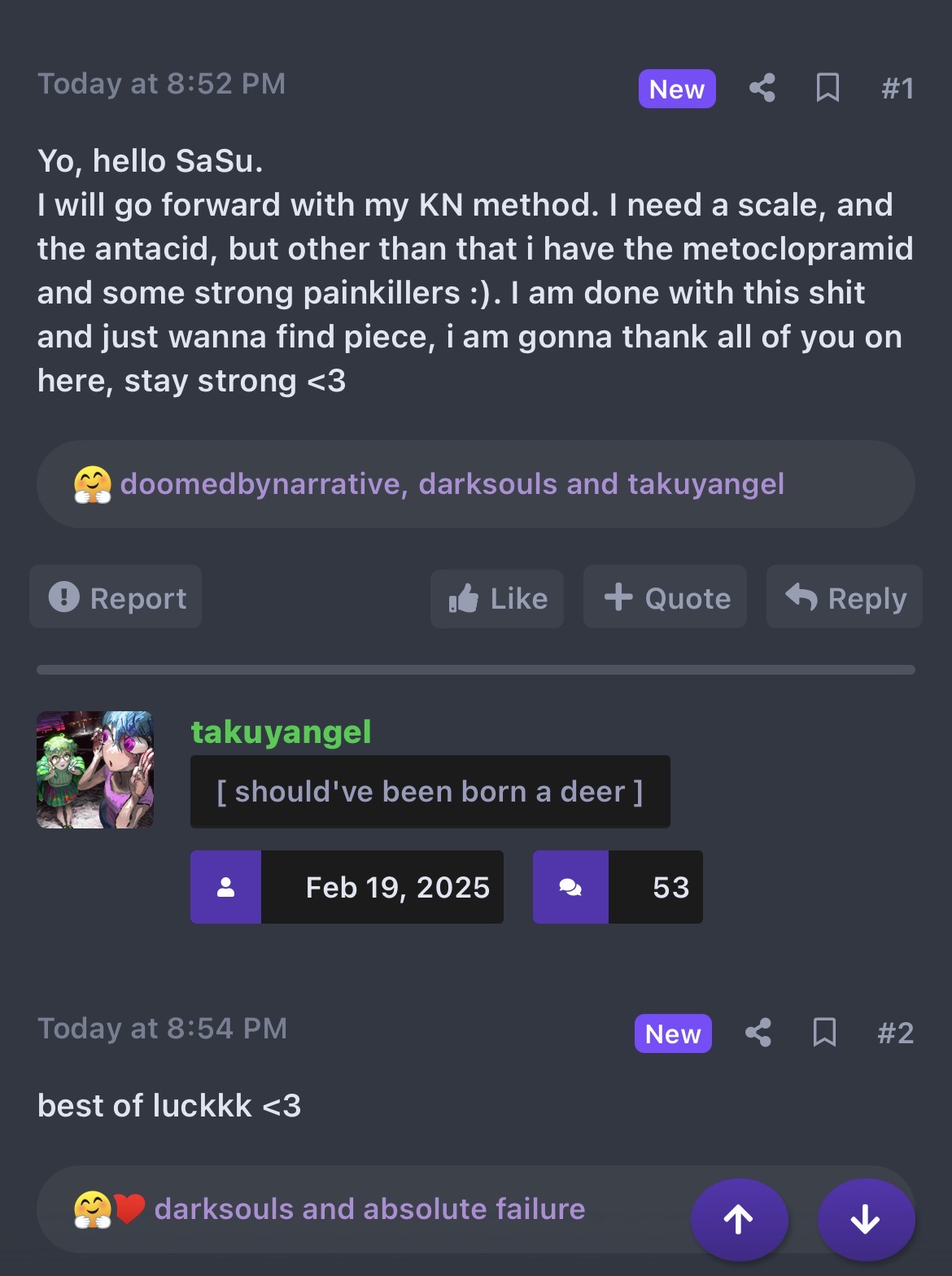Screen dimensions: 952x1276
Task: Bookmark post #1
Action: (828, 88)
